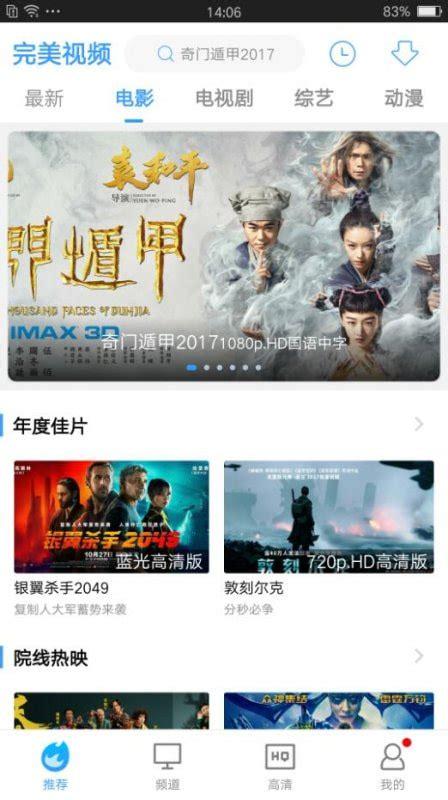Open the watch history clock icon
This screenshot has height=800, width=448.
[x=342, y=54]
